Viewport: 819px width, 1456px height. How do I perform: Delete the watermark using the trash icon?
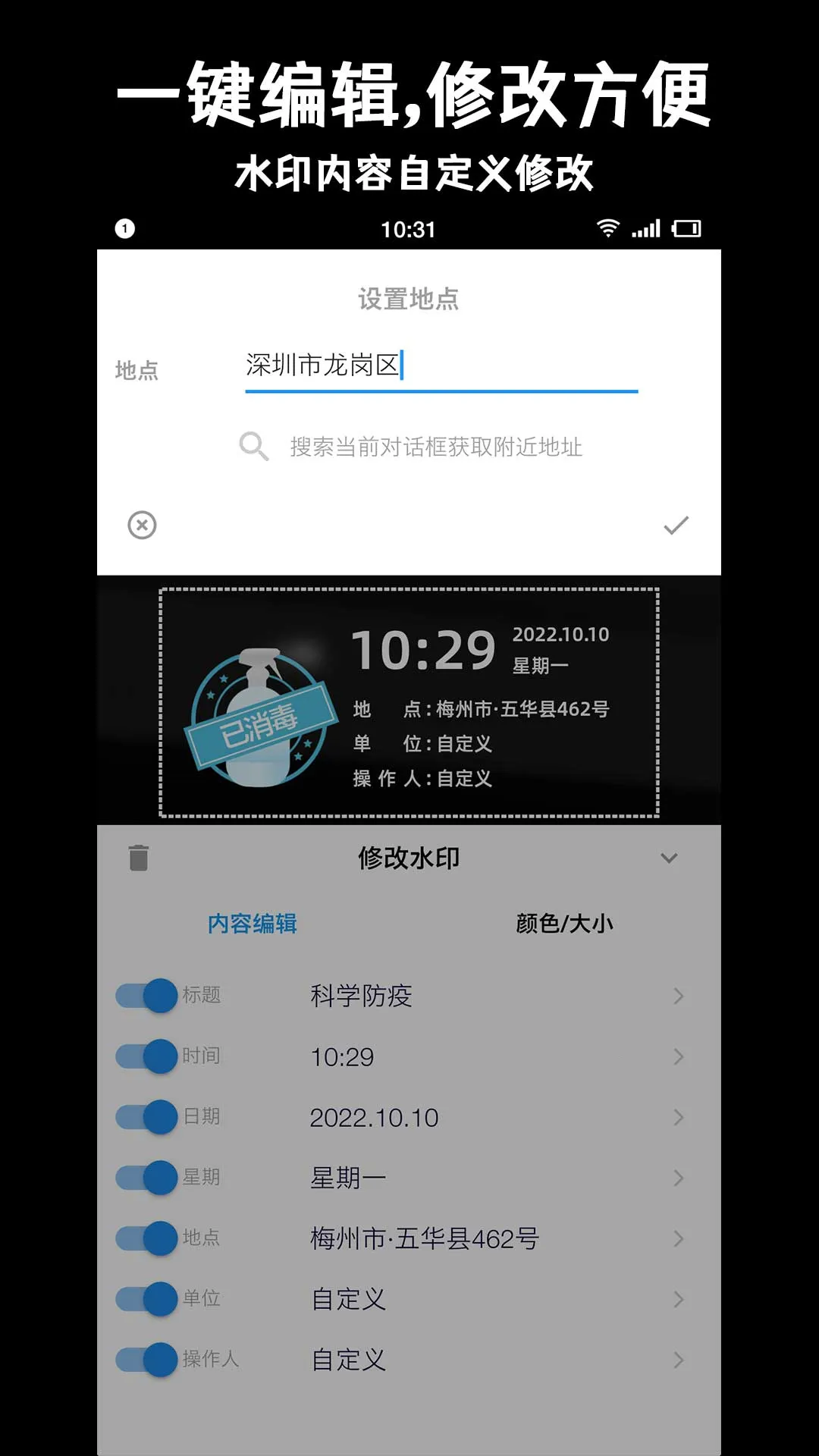139,856
